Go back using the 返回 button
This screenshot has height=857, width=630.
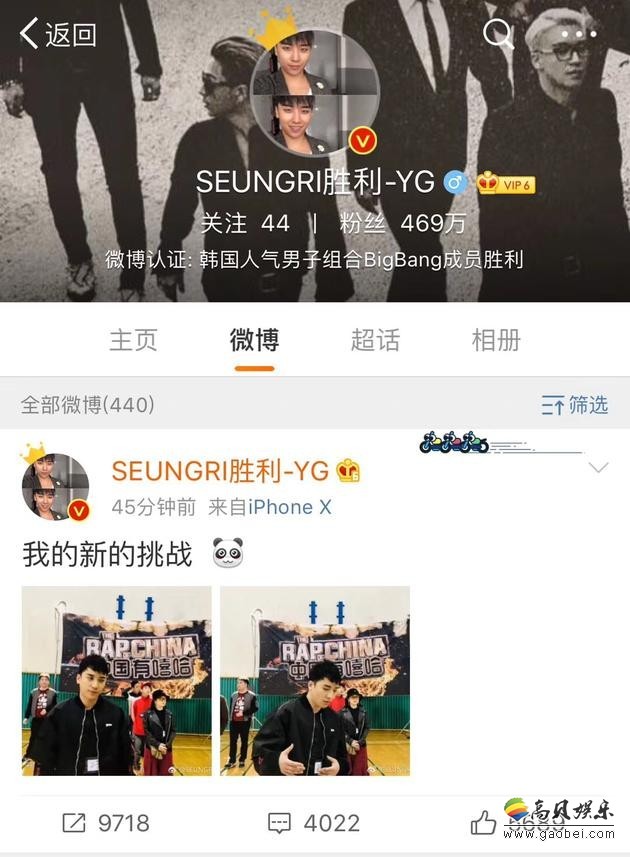58,34
